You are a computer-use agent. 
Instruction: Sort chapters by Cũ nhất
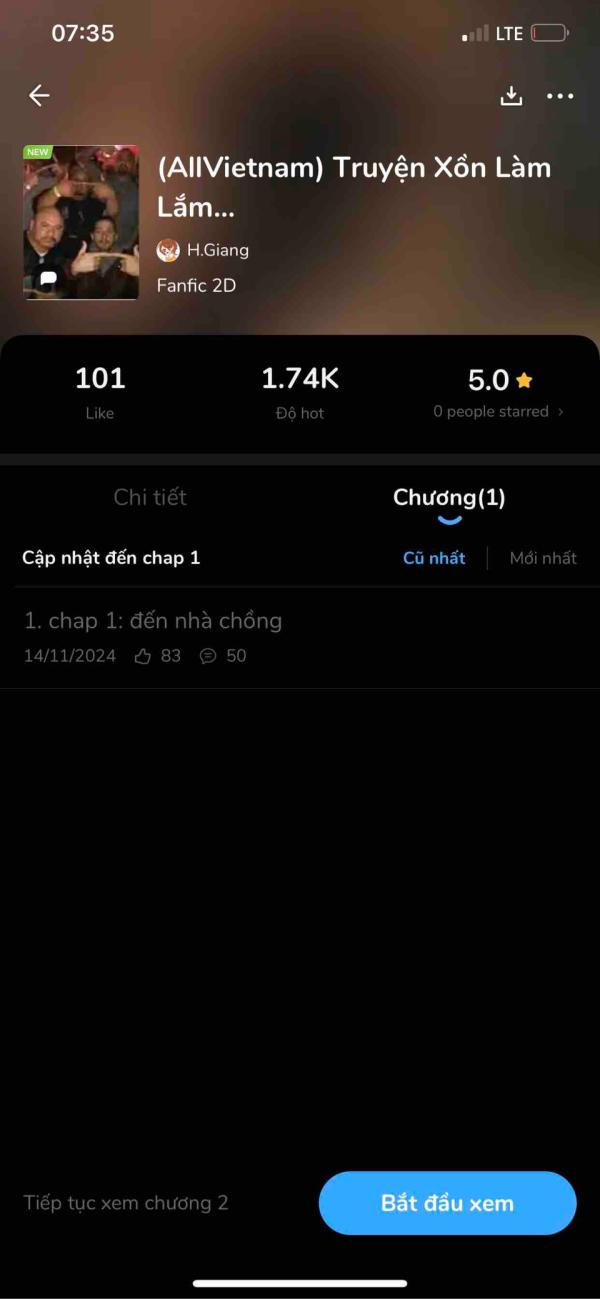(x=434, y=558)
